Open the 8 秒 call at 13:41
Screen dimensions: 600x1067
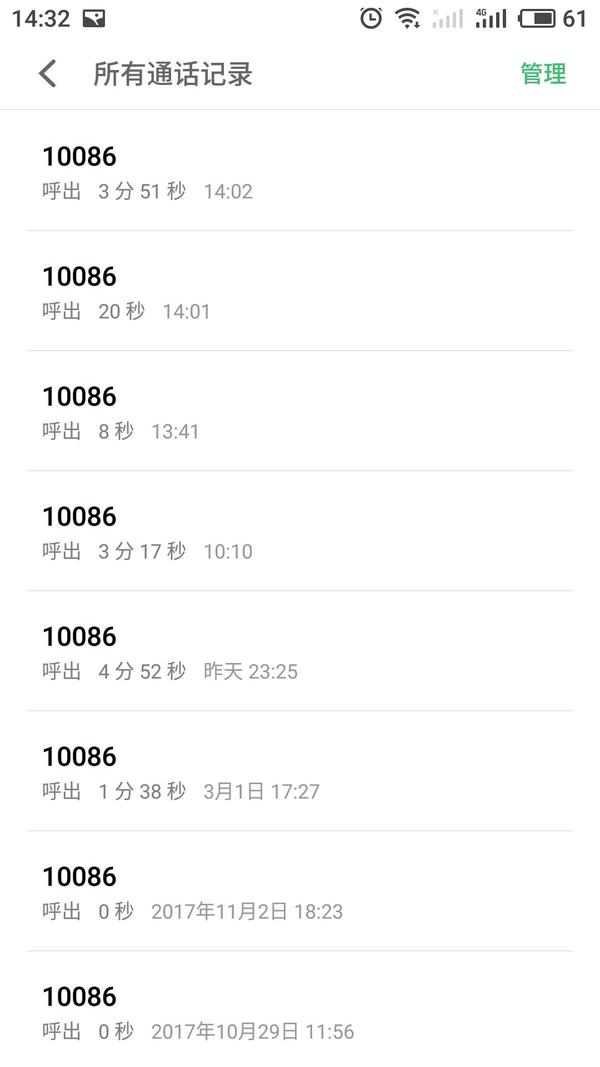(x=300, y=411)
